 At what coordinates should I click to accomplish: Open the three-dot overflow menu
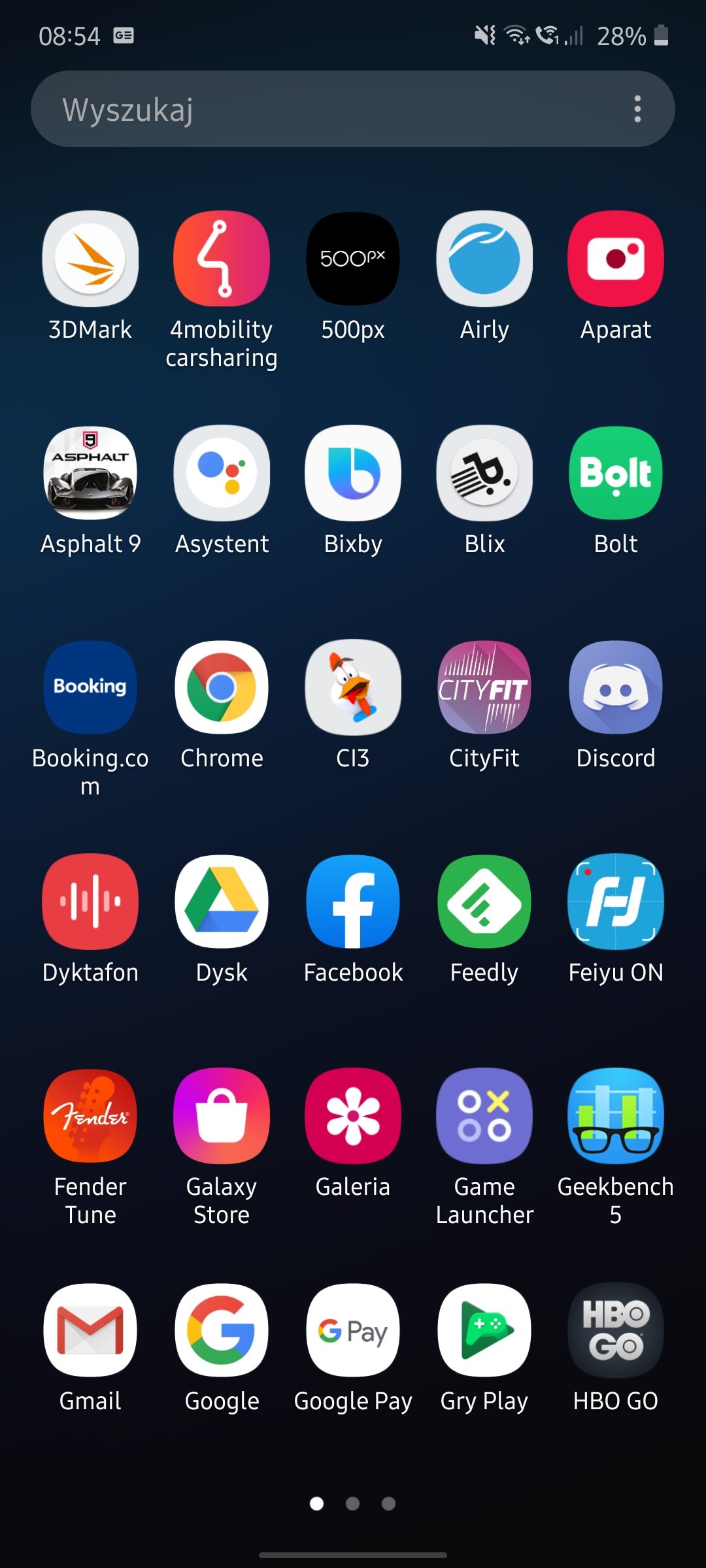[637, 109]
